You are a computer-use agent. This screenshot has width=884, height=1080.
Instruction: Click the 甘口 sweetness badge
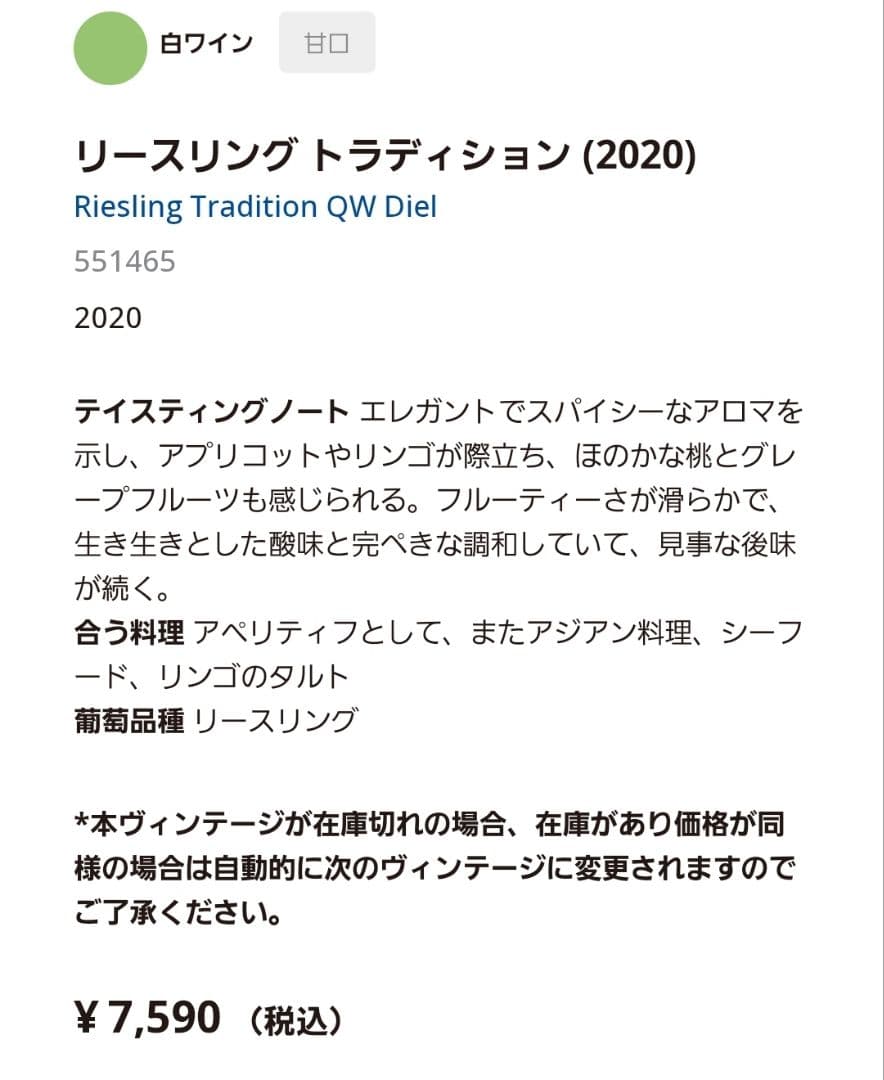click(327, 41)
